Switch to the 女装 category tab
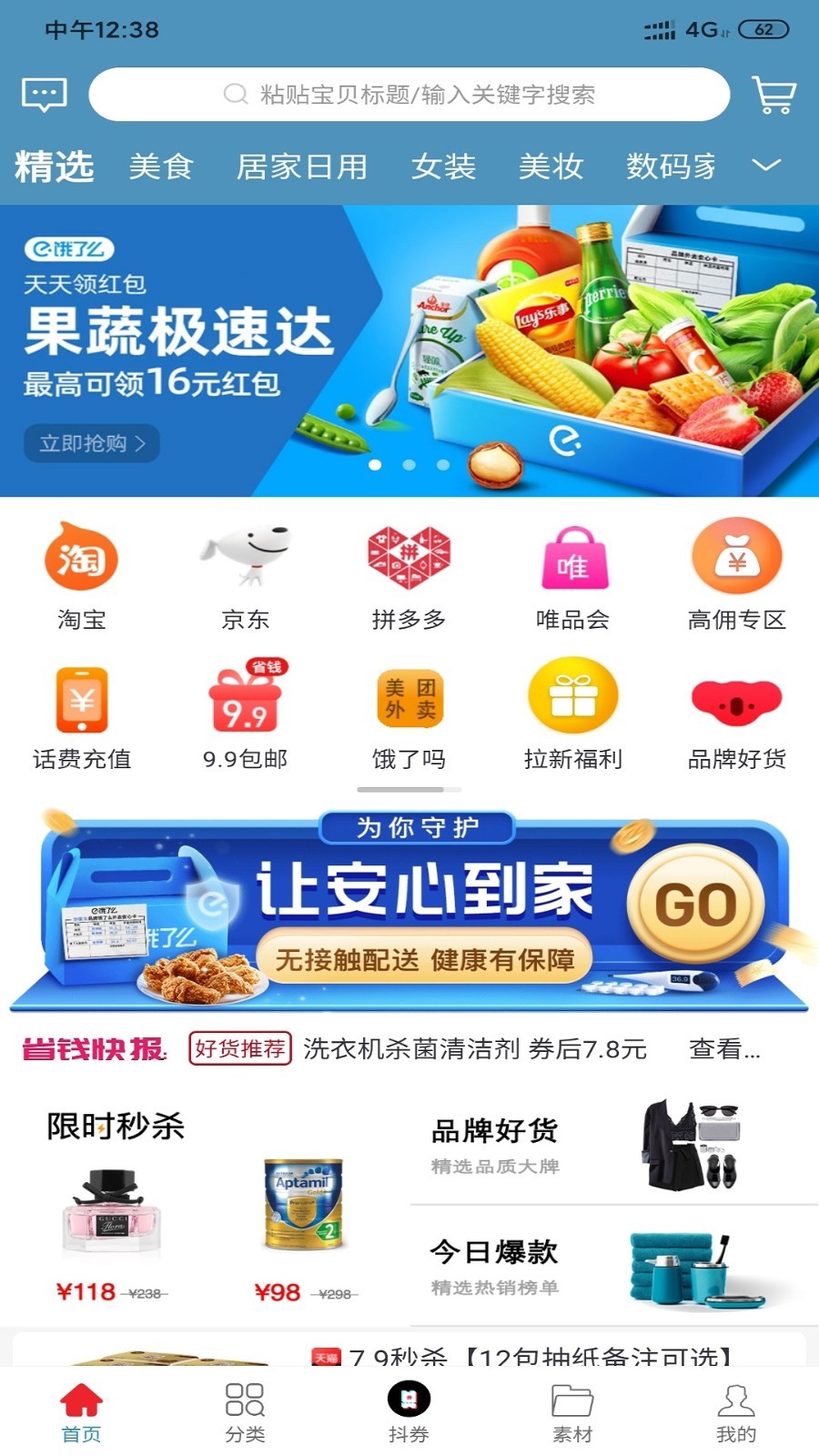 coord(443,167)
